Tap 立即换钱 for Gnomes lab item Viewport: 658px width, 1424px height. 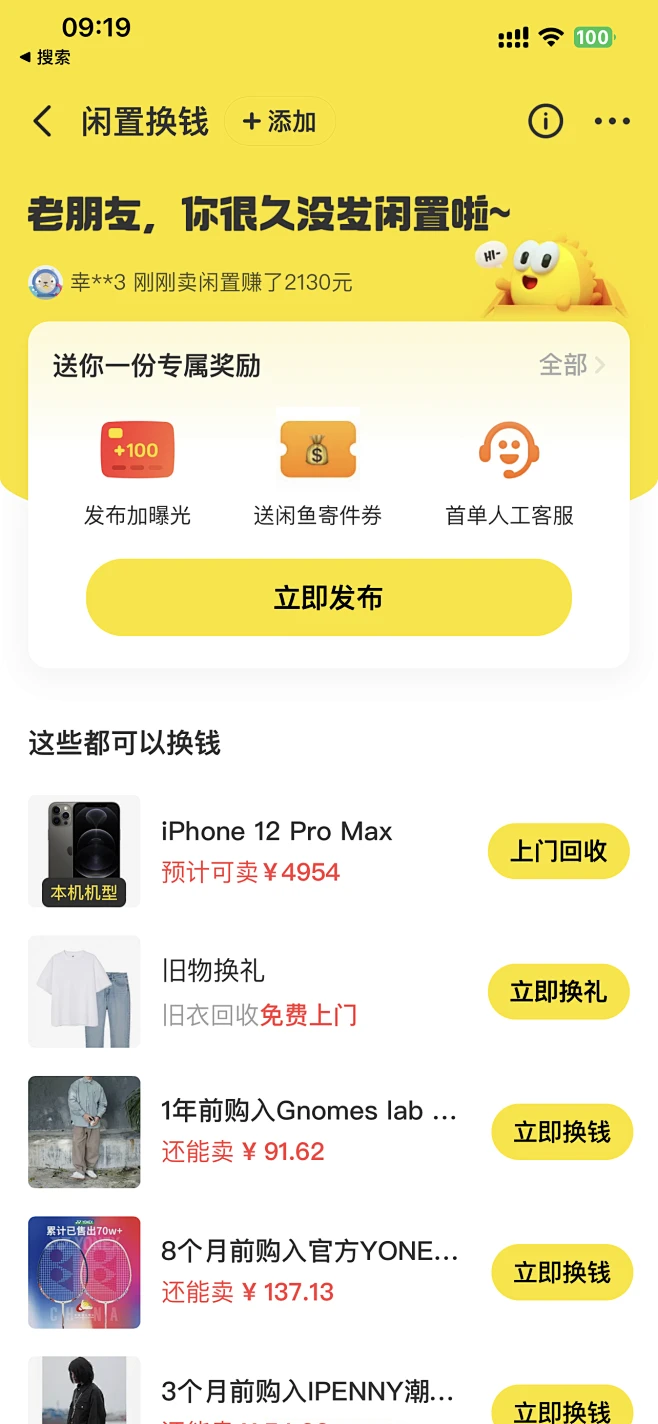561,1132
